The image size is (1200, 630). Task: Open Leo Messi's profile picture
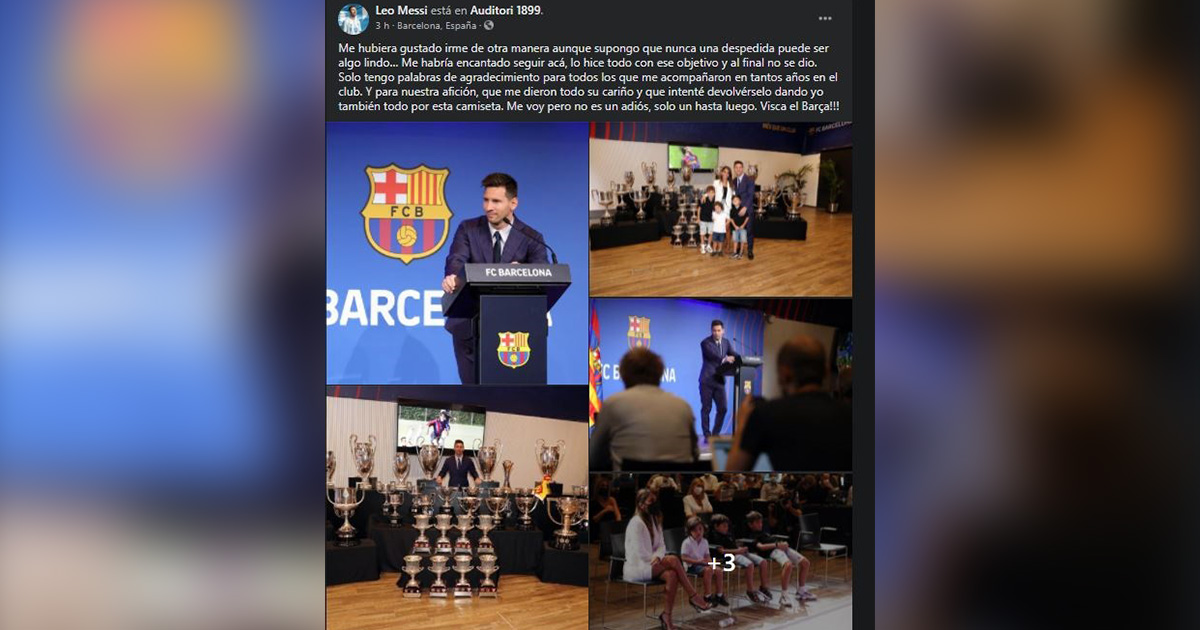(353, 18)
